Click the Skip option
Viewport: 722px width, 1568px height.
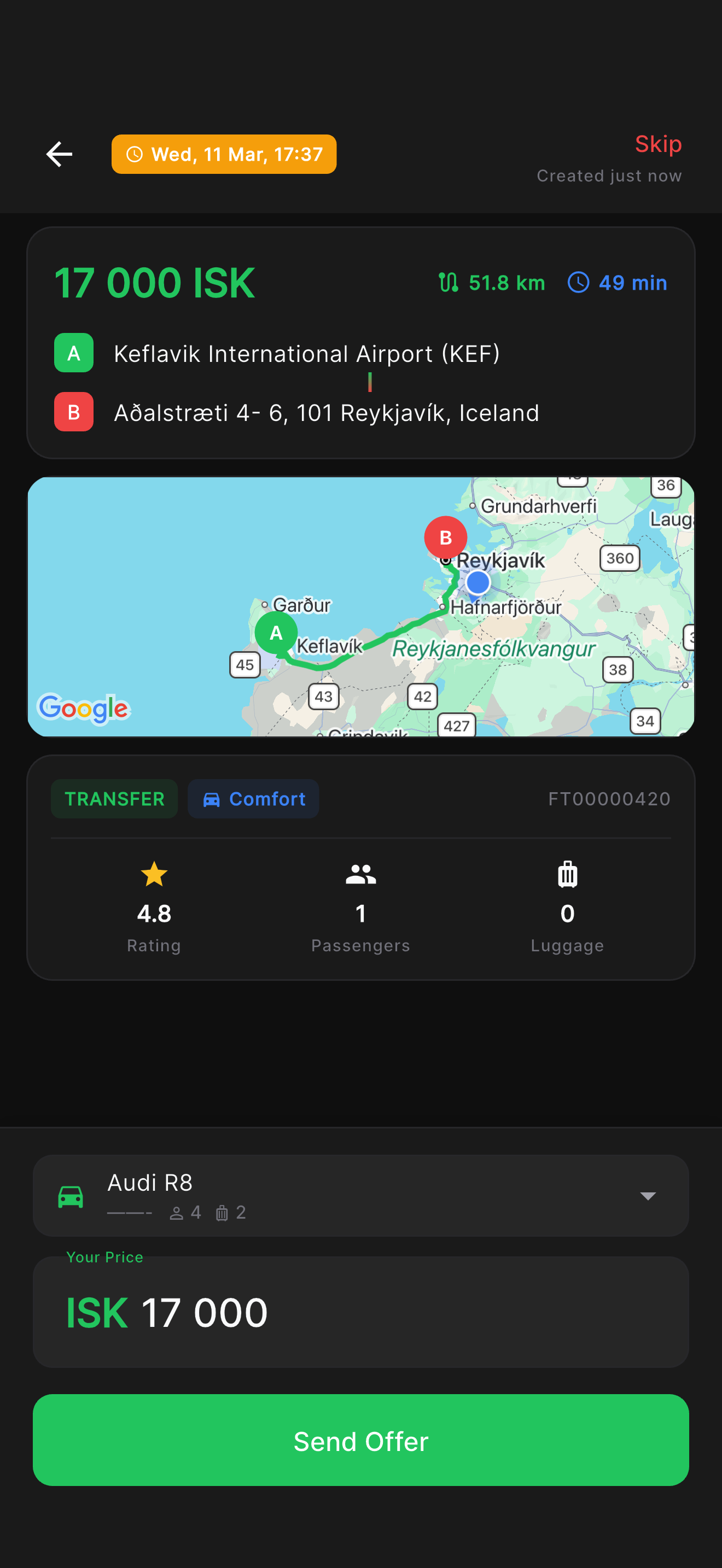click(x=658, y=144)
